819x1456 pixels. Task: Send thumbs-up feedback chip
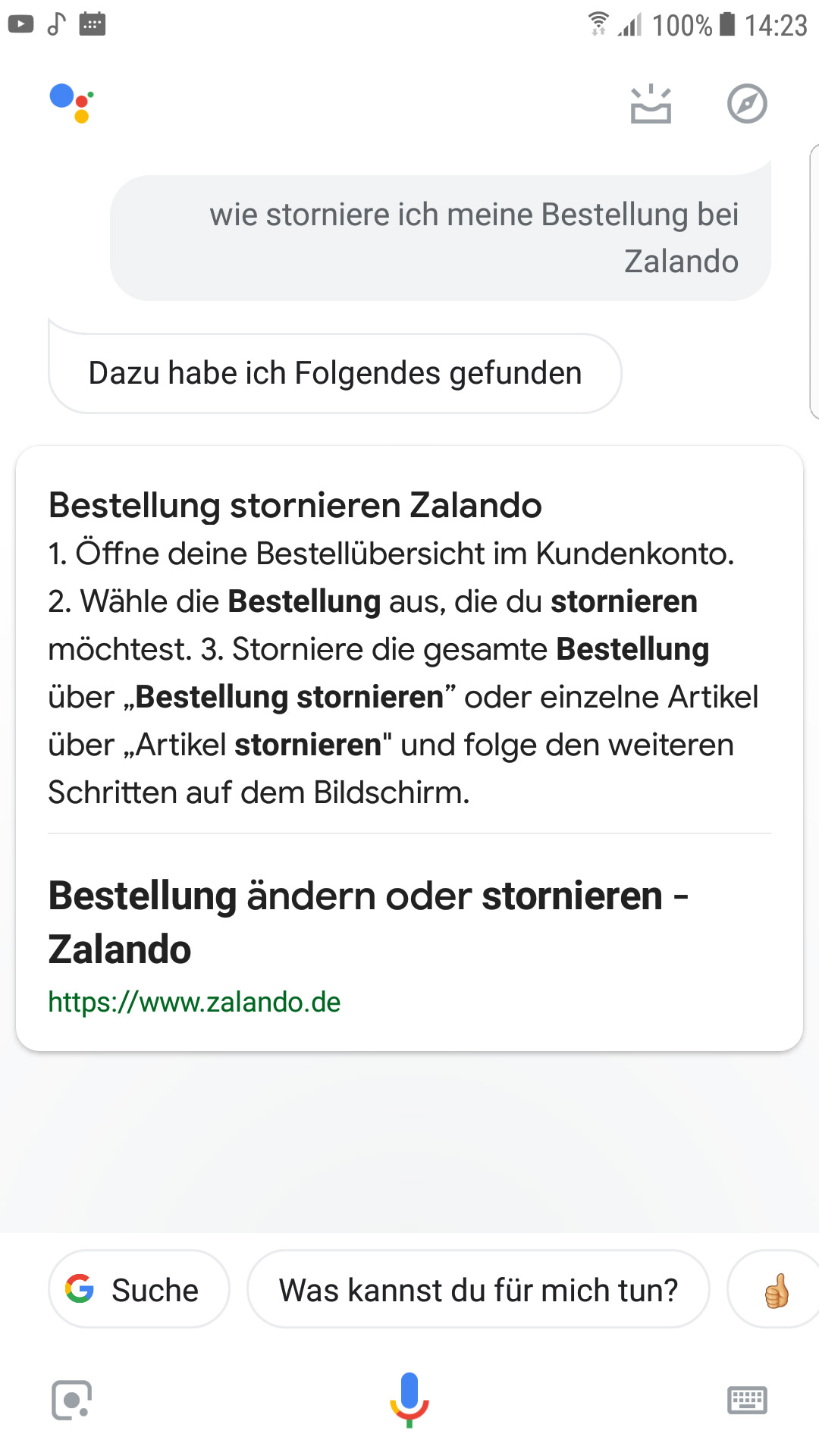[775, 1289]
